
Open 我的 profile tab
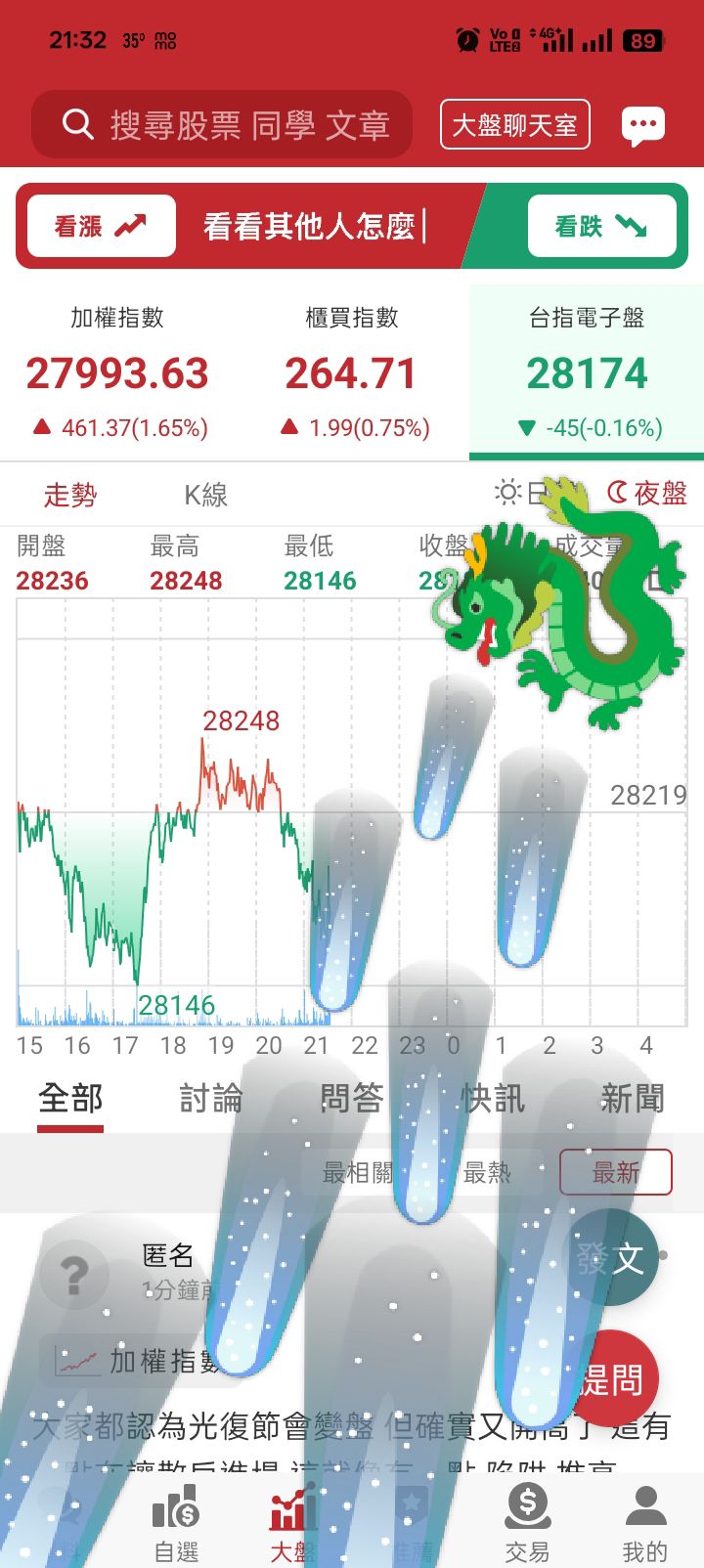pyautogui.click(x=644, y=1523)
